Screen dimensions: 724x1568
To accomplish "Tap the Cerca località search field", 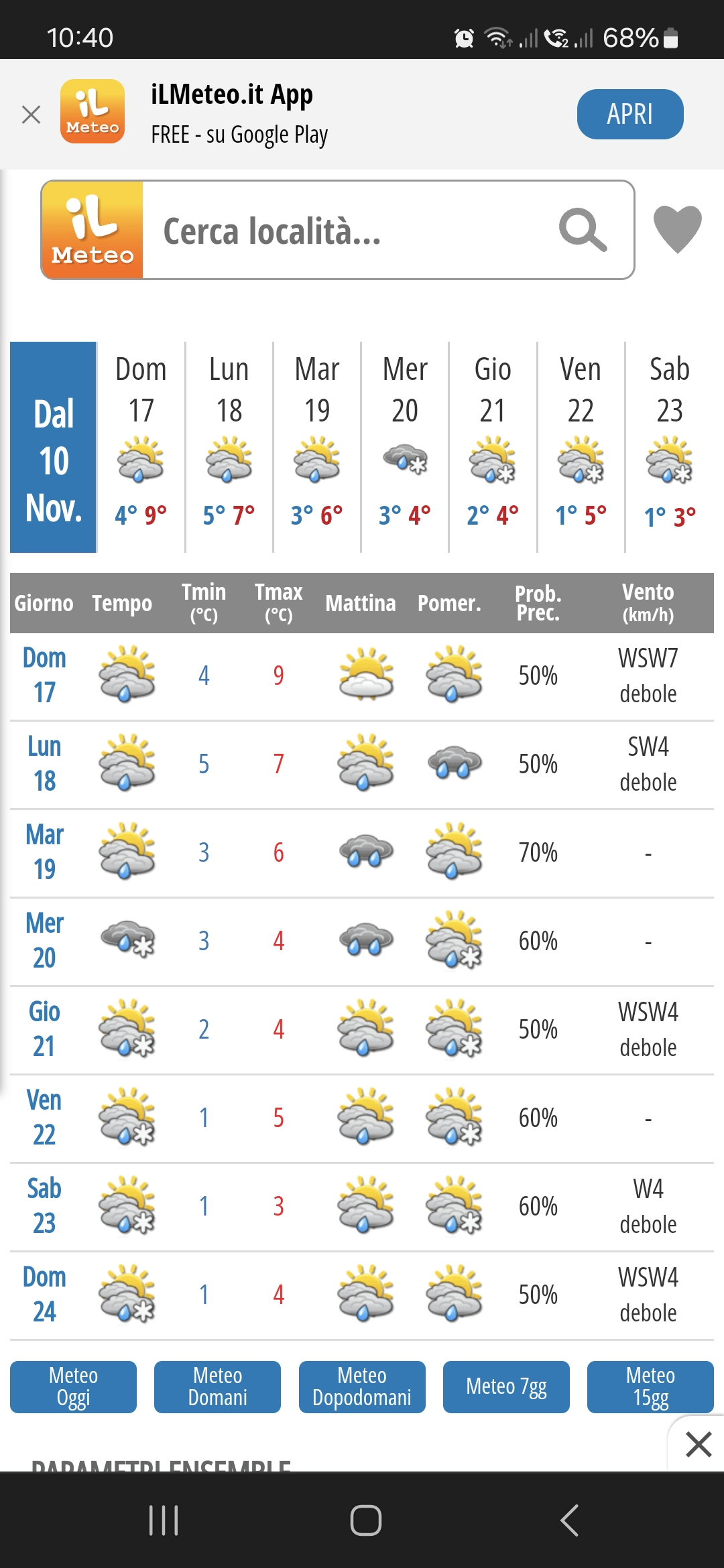I will click(x=349, y=231).
